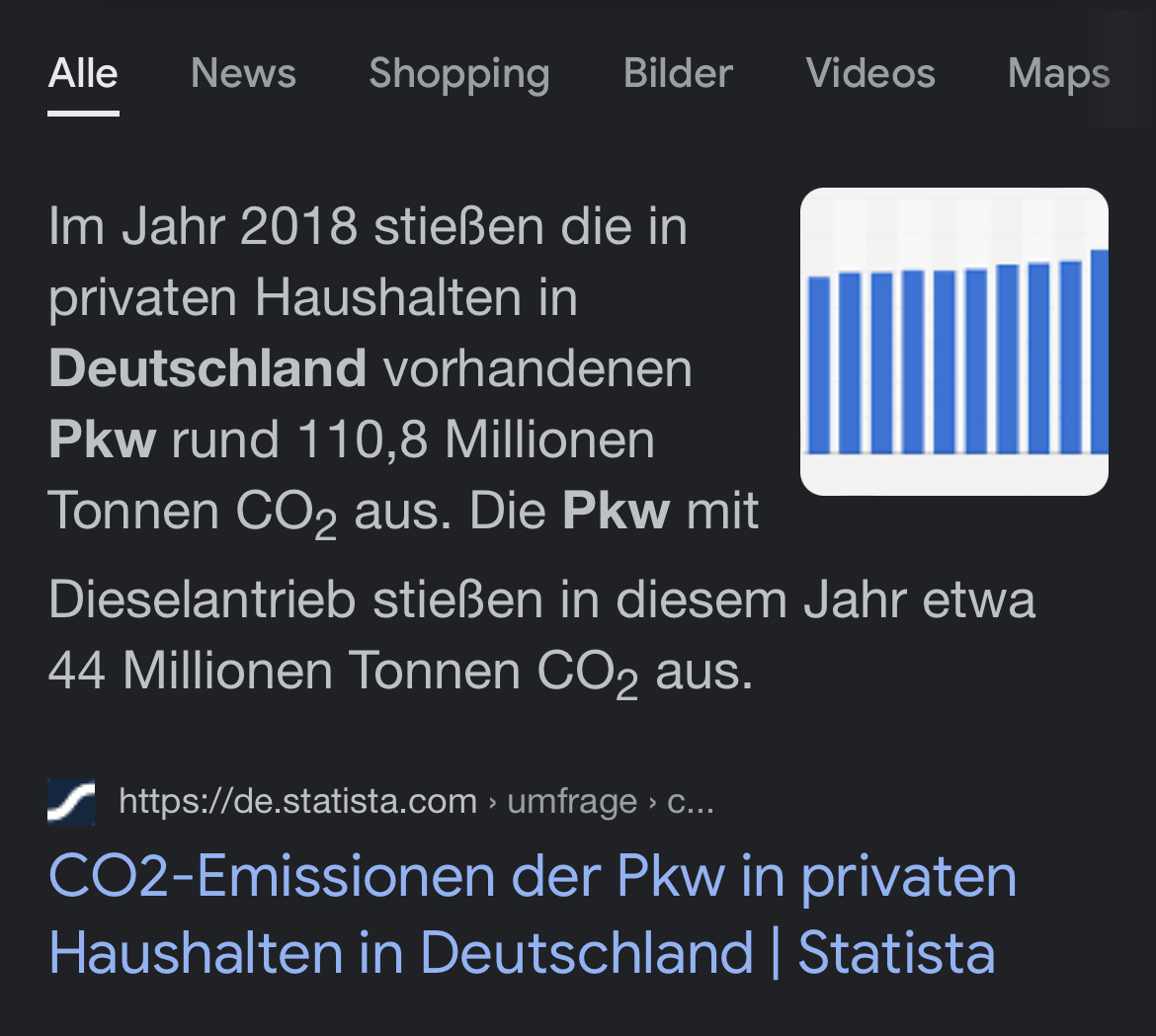Open the bar chart thumbnail
The height and width of the screenshot is (1036, 1156).
953,342
